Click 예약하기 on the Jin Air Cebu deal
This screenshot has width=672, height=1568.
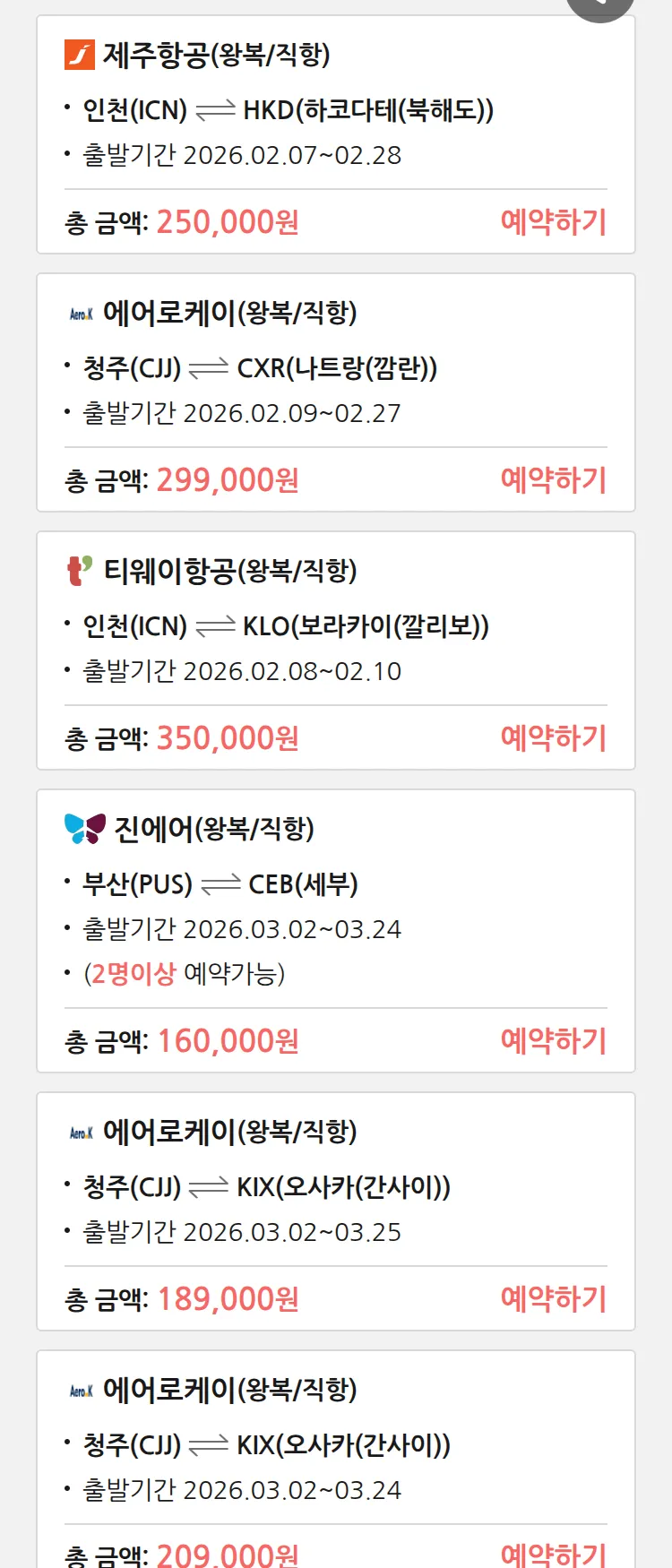click(x=554, y=1040)
